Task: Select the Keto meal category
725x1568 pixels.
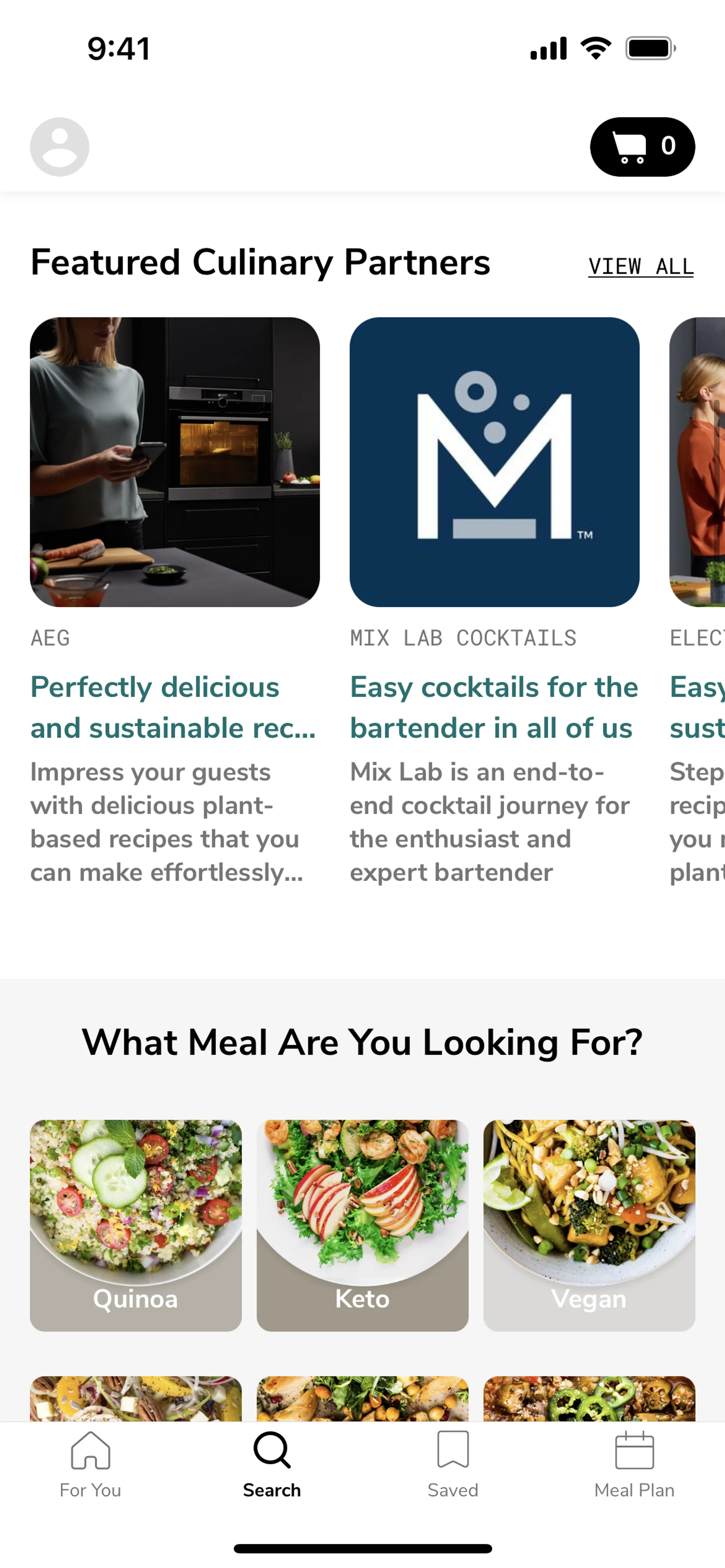Action: point(362,1225)
